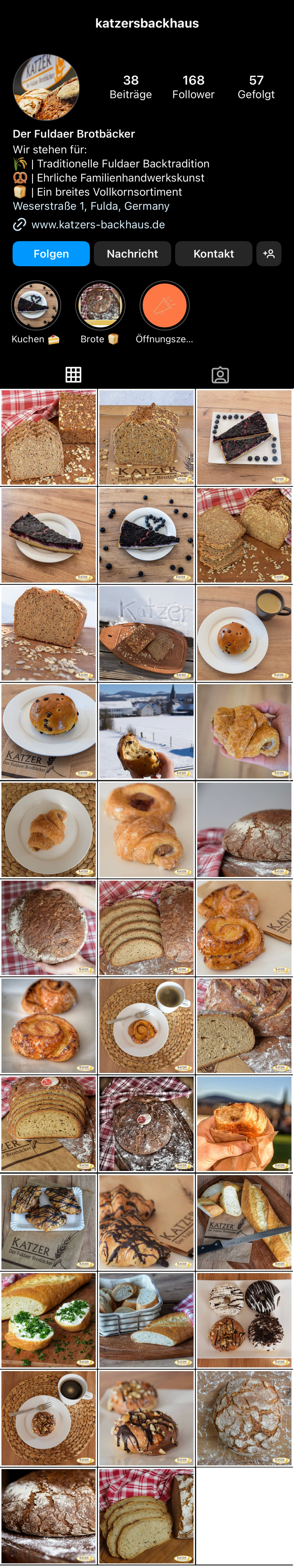This screenshot has width=294, height=1568.
Task: View the Kuchen story highlight
Action: tap(36, 305)
